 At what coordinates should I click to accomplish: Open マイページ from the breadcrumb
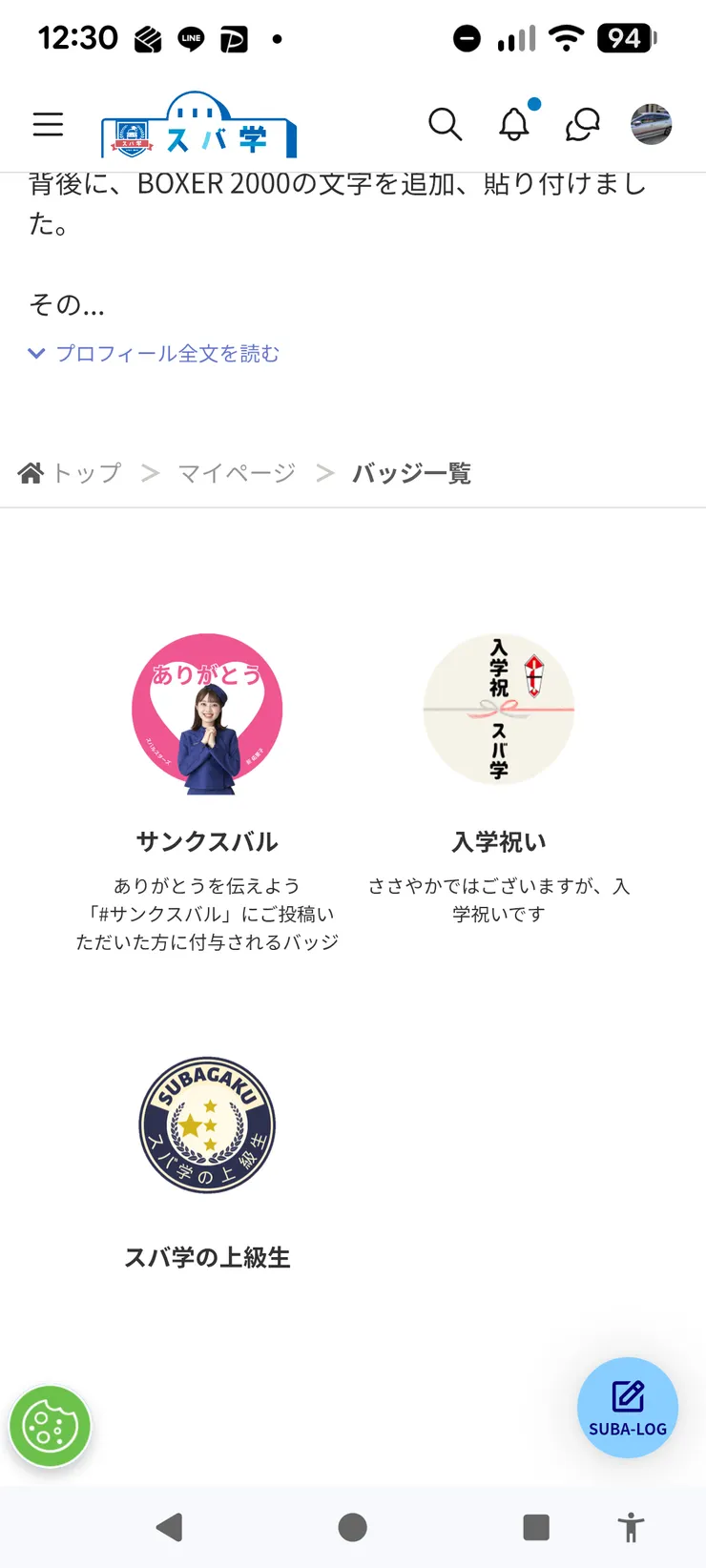pos(236,472)
